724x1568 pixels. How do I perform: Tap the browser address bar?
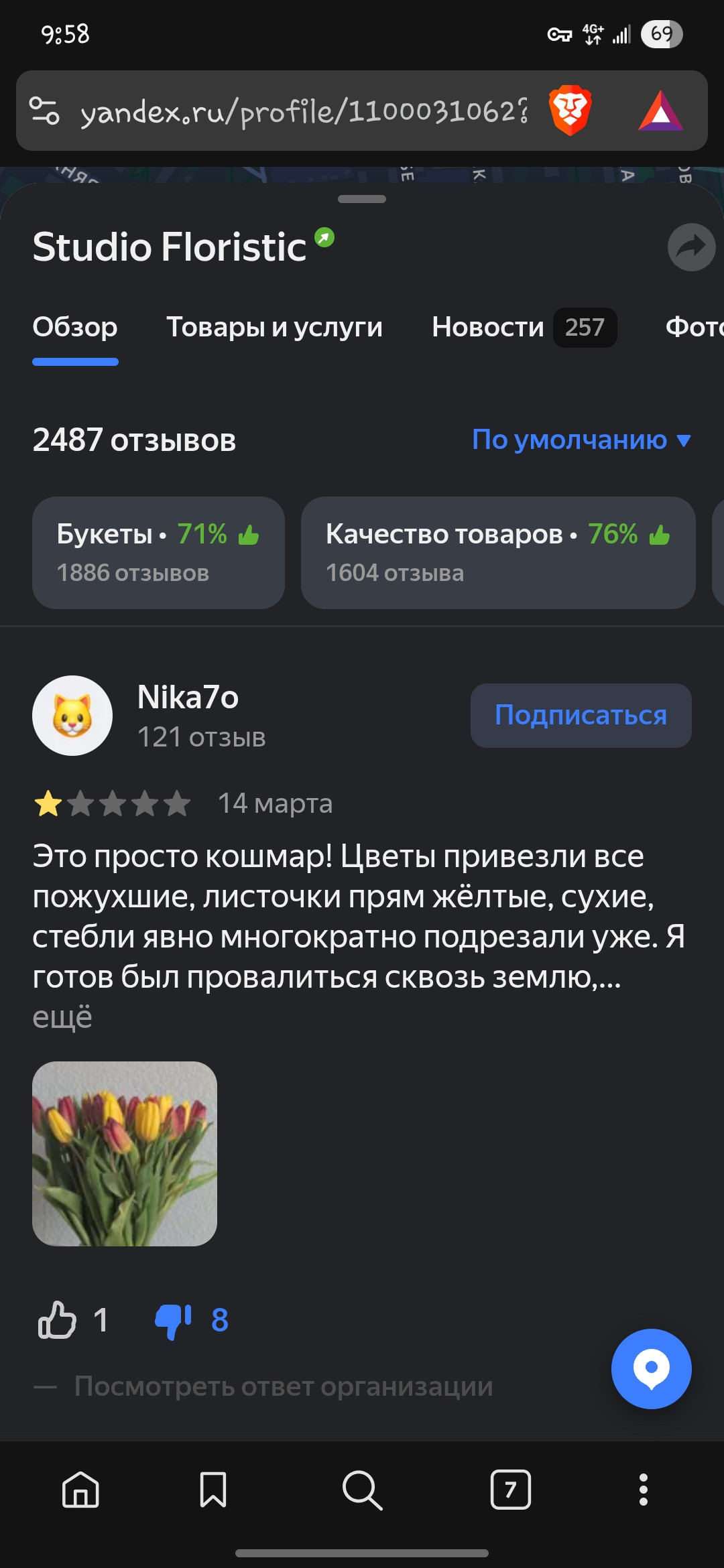click(302, 111)
